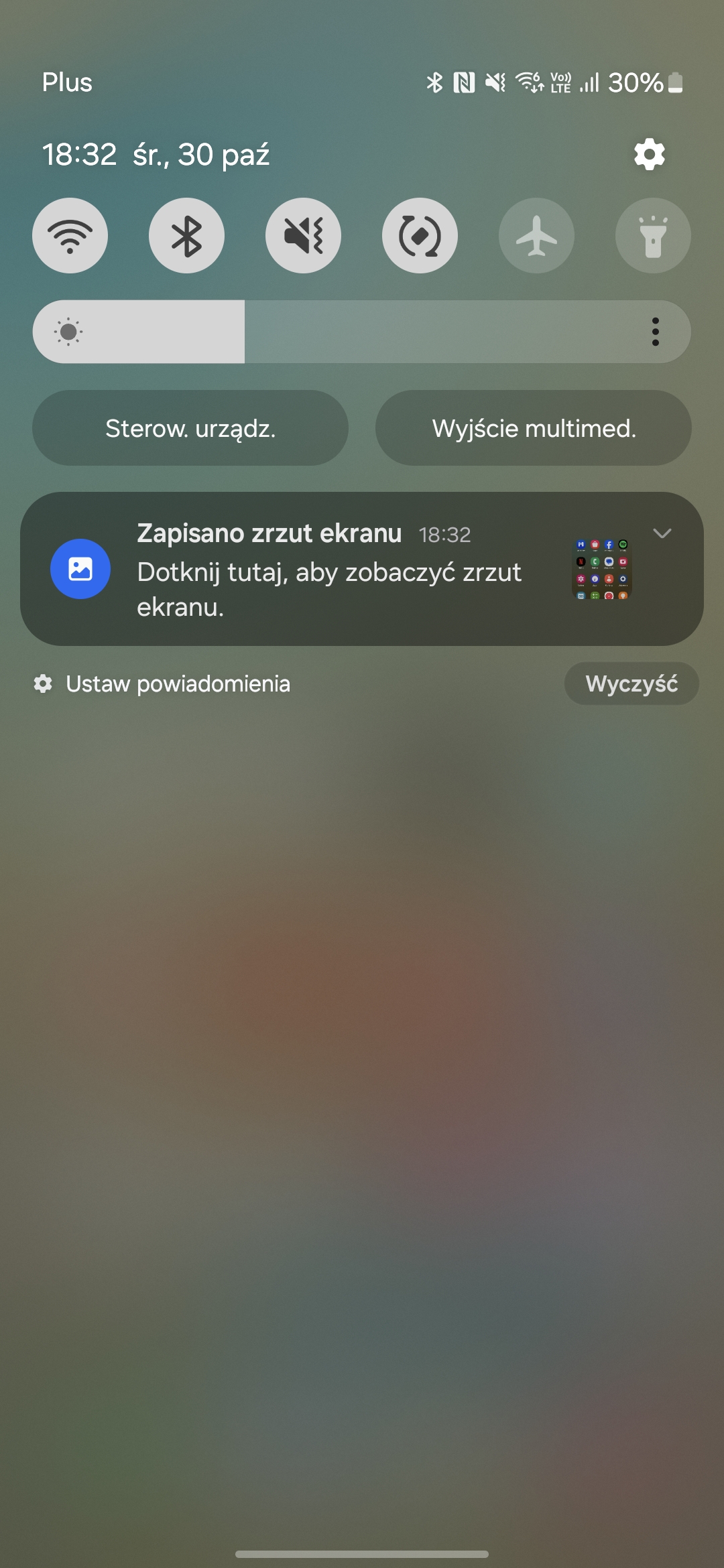Turn on the flashlight
The width and height of the screenshot is (724, 1568).
(654, 235)
